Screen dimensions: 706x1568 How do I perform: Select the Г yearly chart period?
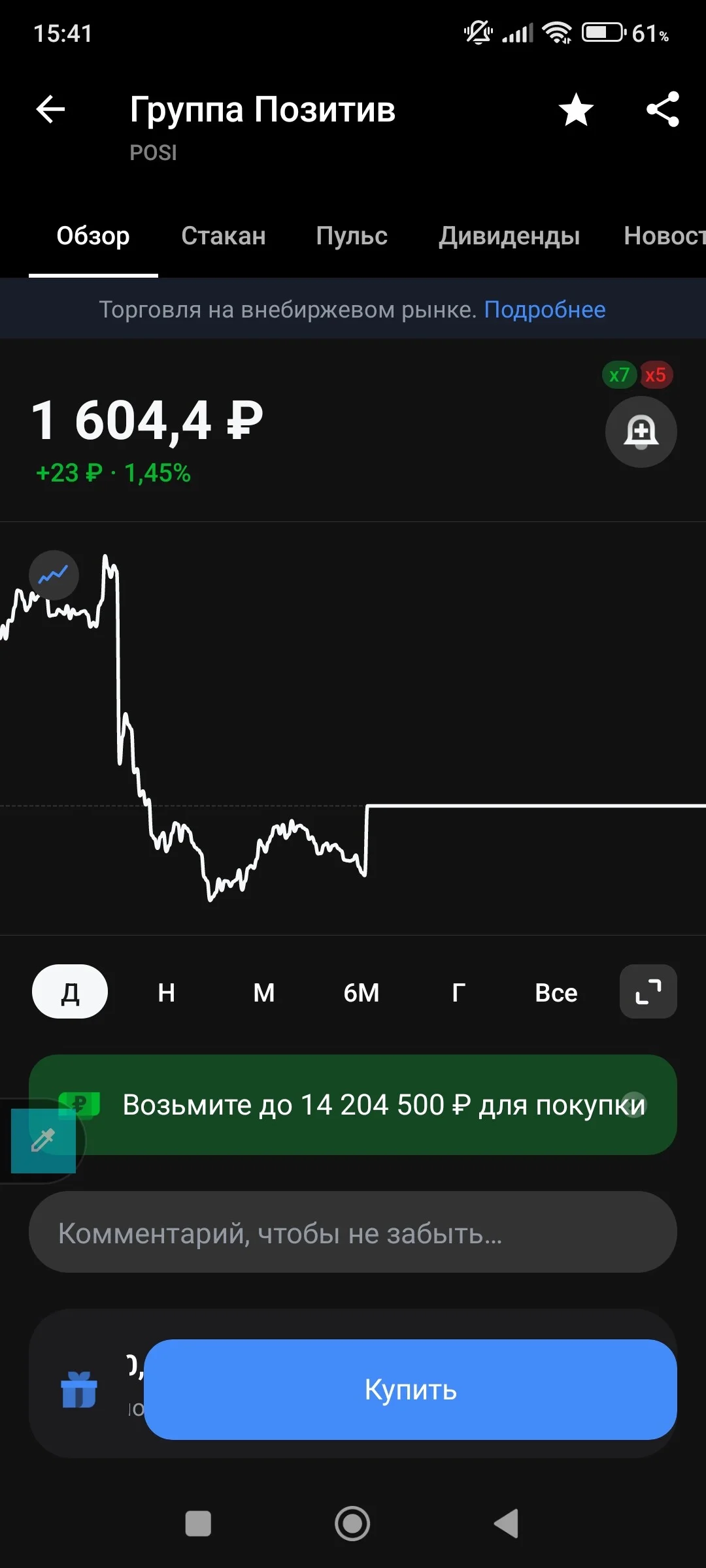(458, 992)
